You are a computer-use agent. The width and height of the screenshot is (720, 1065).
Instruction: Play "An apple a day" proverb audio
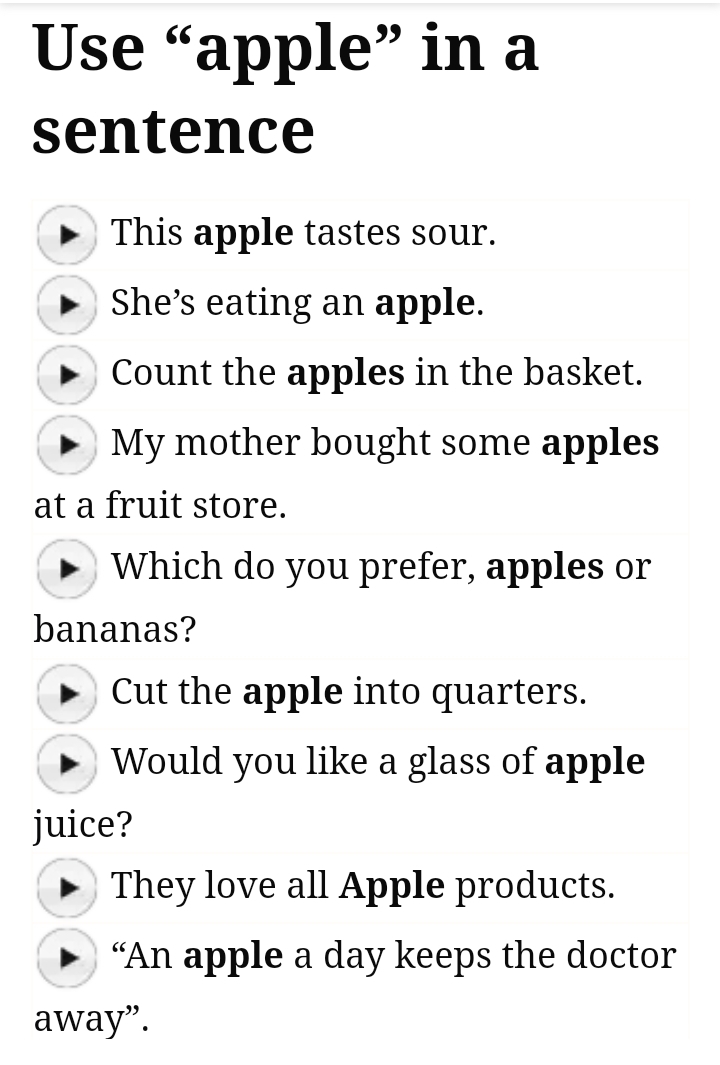(x=67, y=957)
